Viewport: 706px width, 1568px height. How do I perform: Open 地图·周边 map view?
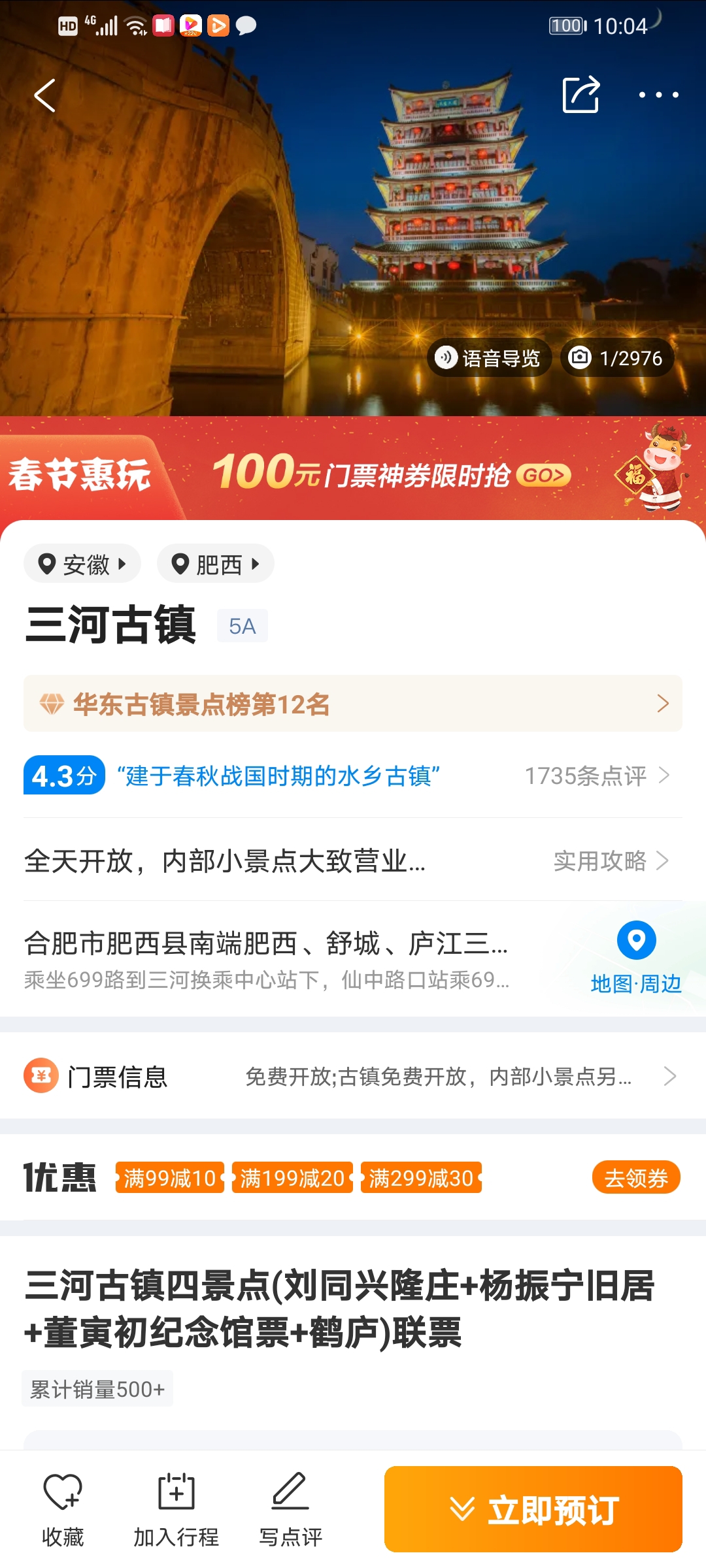636,957
